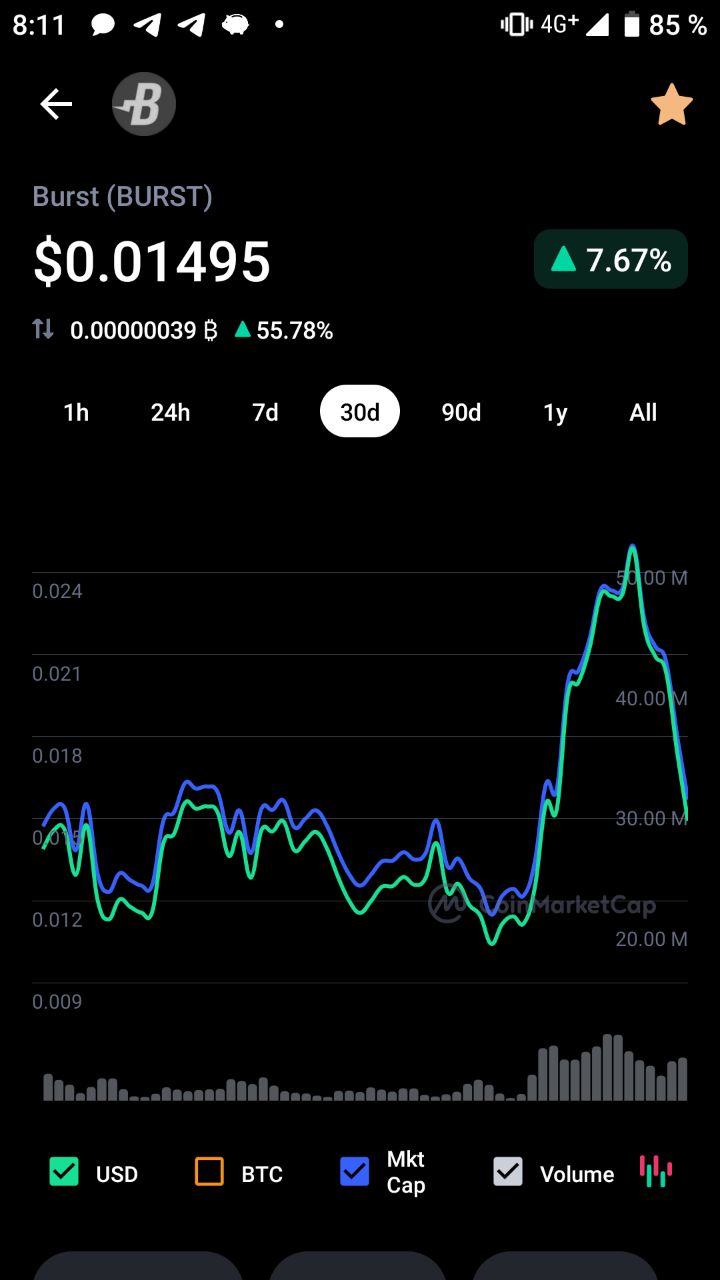The height and width of the screenshot is (1280, 720).
Task: Enable the BTC line checkbox
Action: point(209,1172)
